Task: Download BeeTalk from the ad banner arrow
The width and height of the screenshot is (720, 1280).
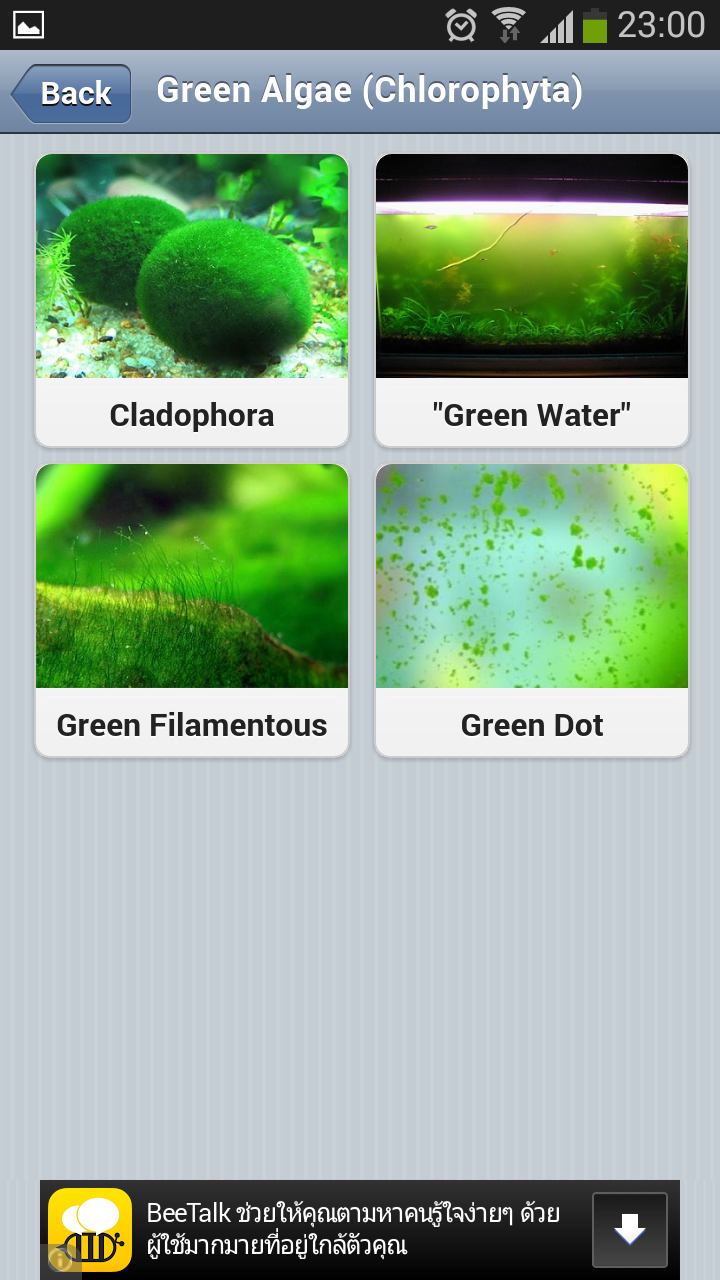Action: click(629, 1230)
